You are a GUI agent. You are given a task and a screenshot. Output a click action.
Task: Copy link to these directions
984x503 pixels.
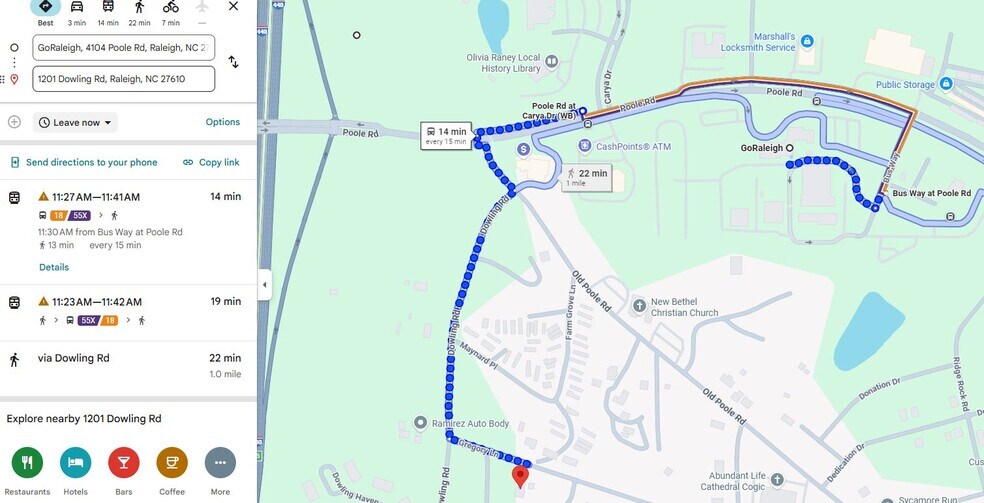click(x=211, y=162)
